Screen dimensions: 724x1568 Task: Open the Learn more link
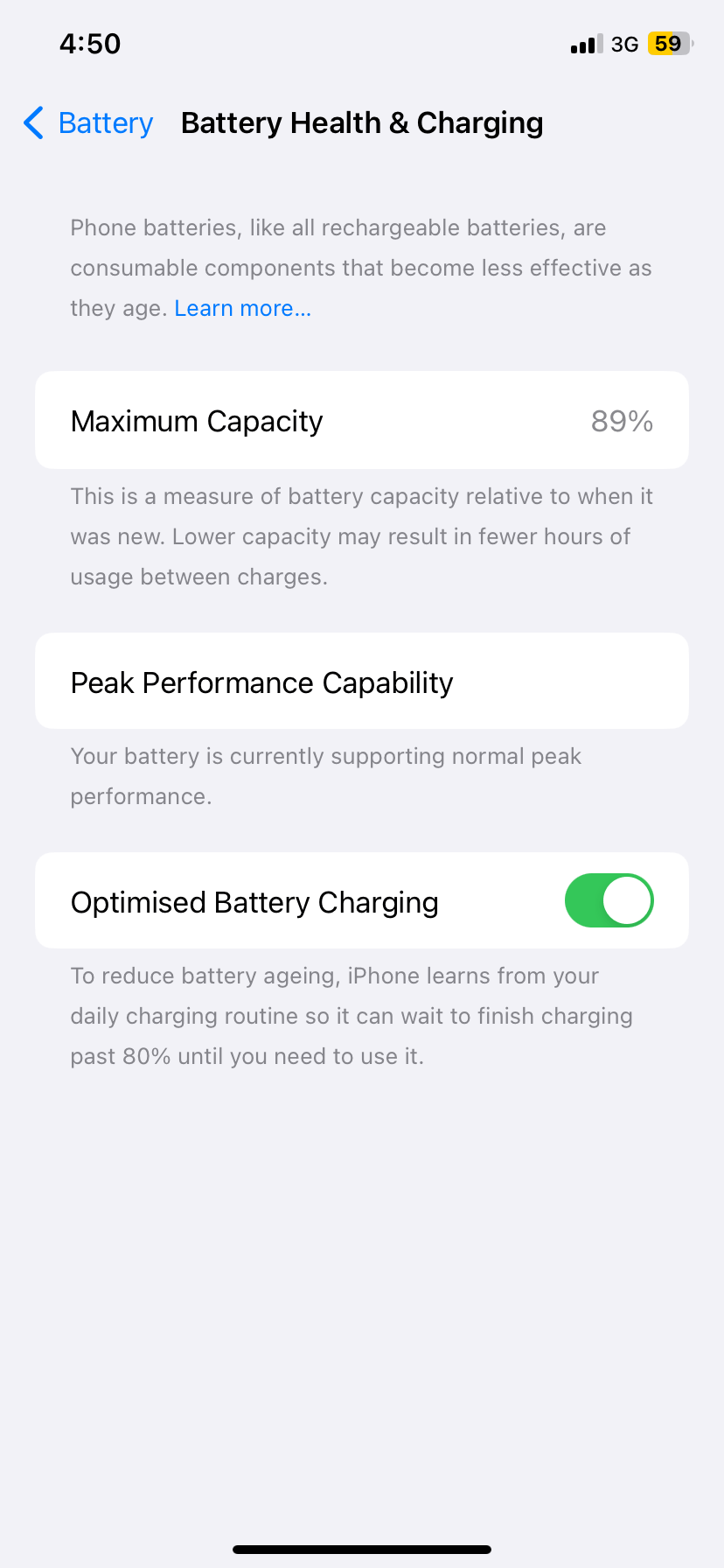[x=242, y=308]
